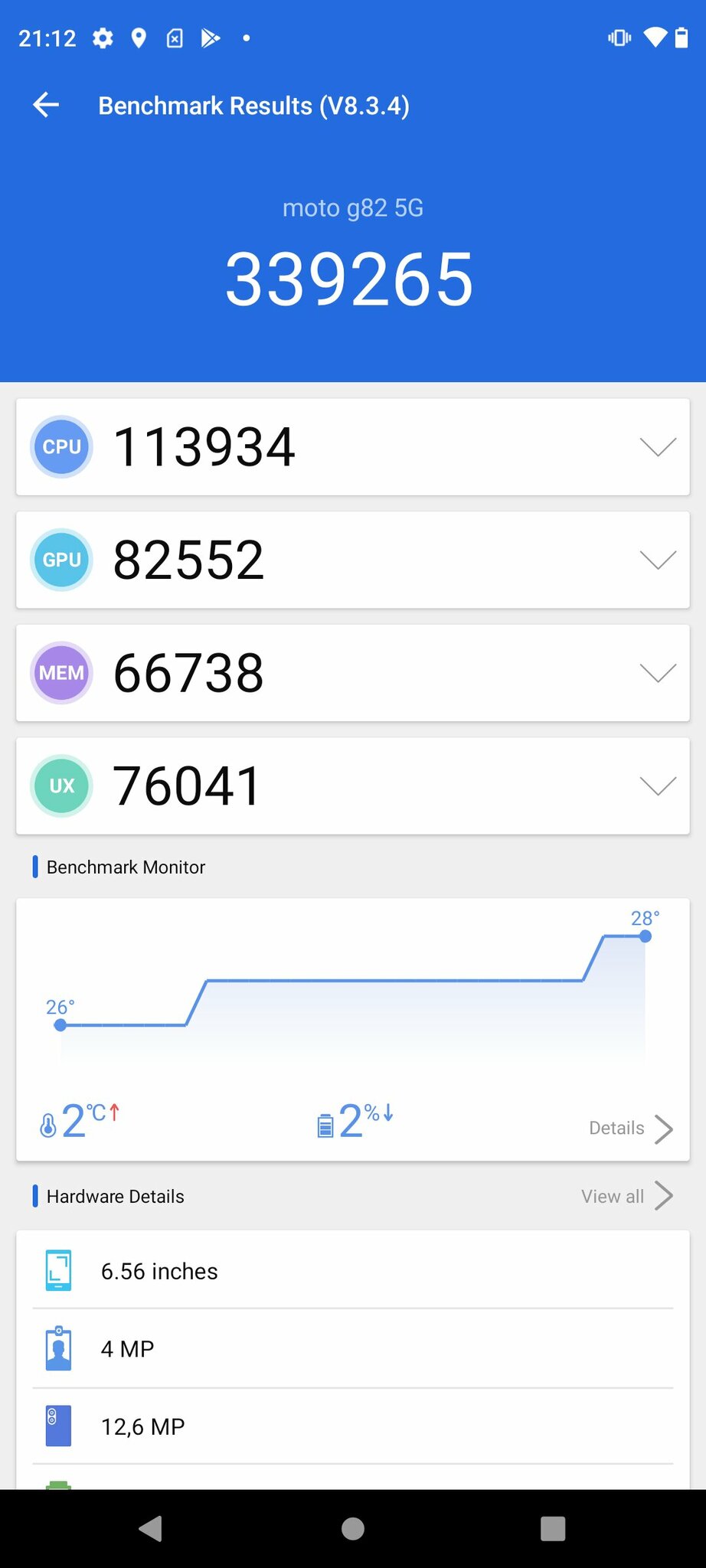Expand the UX score section
706x1568 pixels.
(657, 786)
